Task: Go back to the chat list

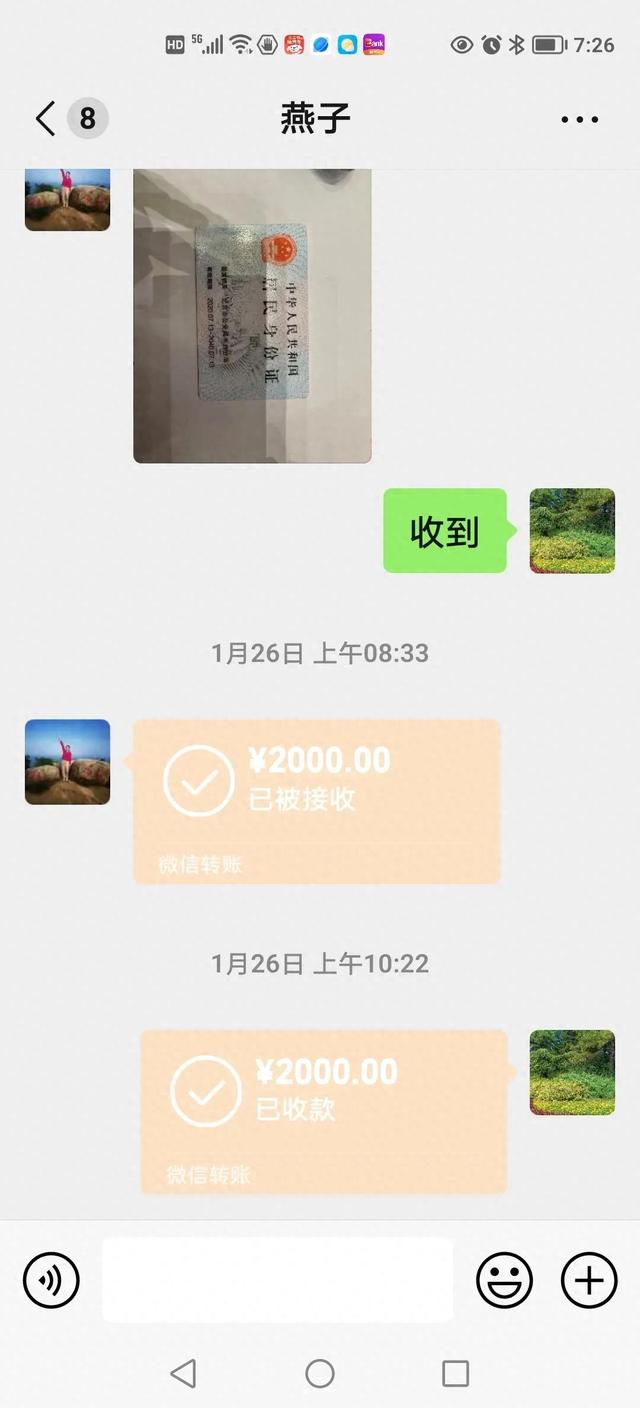Action: tap(45, 119)
